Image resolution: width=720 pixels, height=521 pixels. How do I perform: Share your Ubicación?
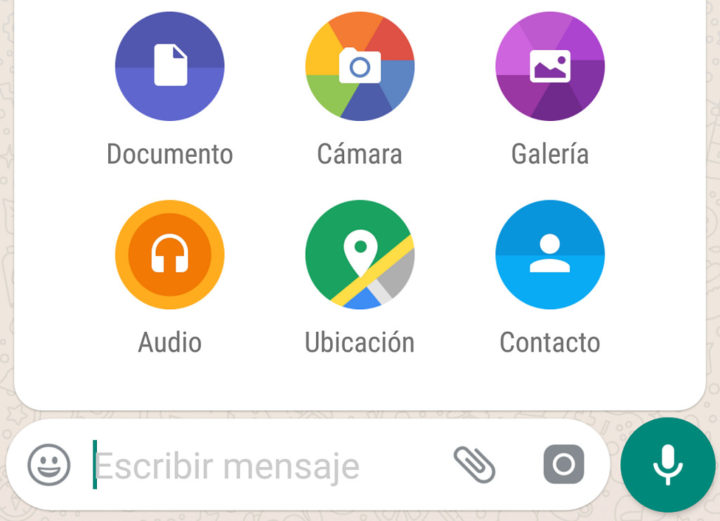pyautogui.click(x=360, y=255)
